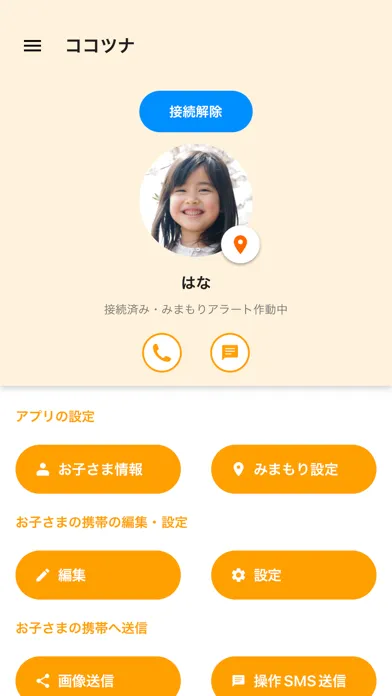Screen dimensions: 392x696
Task: Open the 設定 gear button
Action: click(x=293, y=575)
